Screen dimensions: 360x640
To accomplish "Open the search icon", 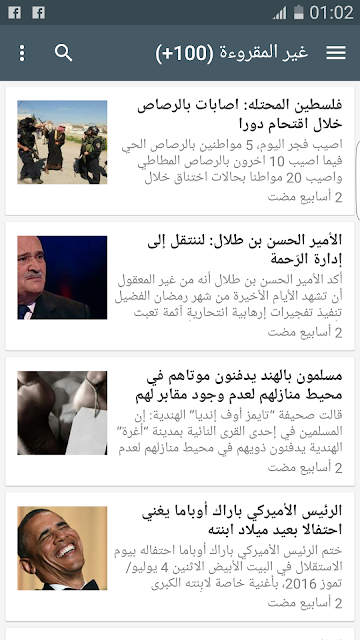I will click(x=63, y=53).
